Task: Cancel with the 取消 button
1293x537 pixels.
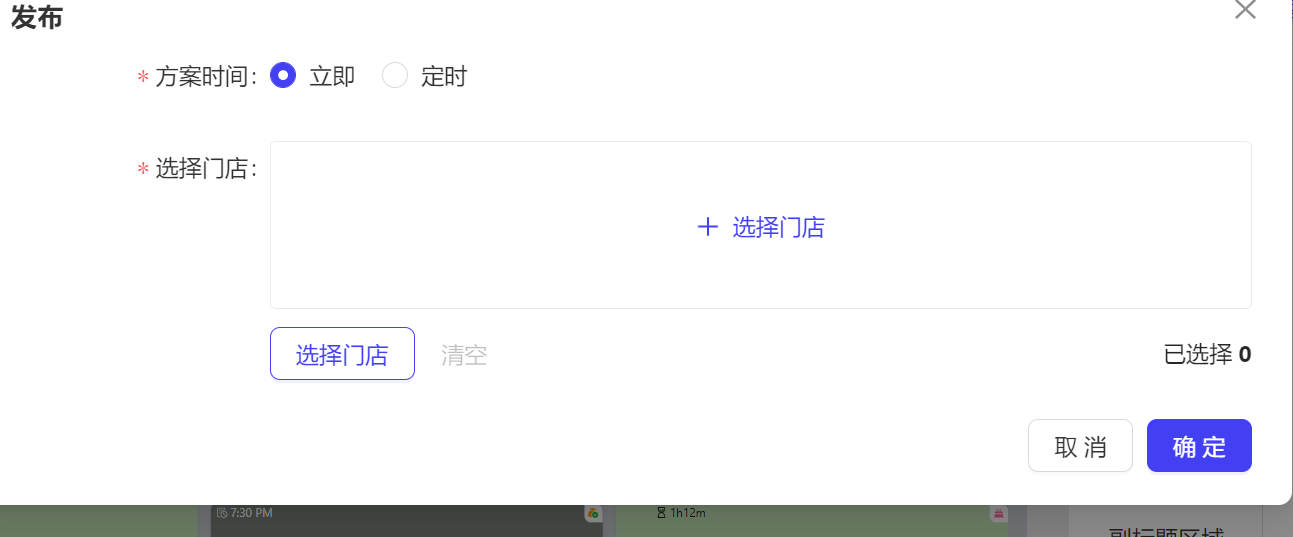Action: (1080, 446)
